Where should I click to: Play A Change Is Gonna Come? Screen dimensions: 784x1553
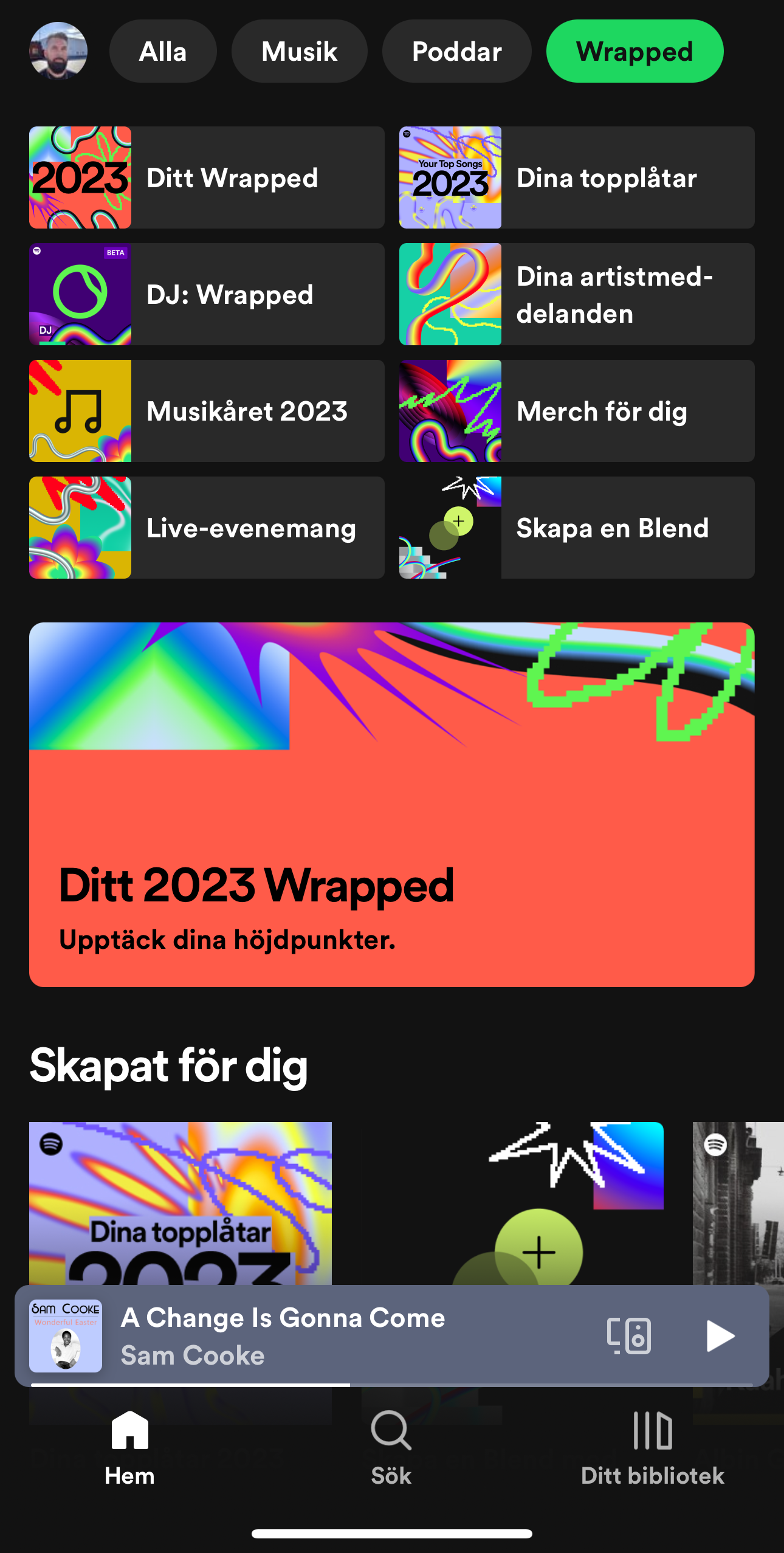click(720, 1336)
